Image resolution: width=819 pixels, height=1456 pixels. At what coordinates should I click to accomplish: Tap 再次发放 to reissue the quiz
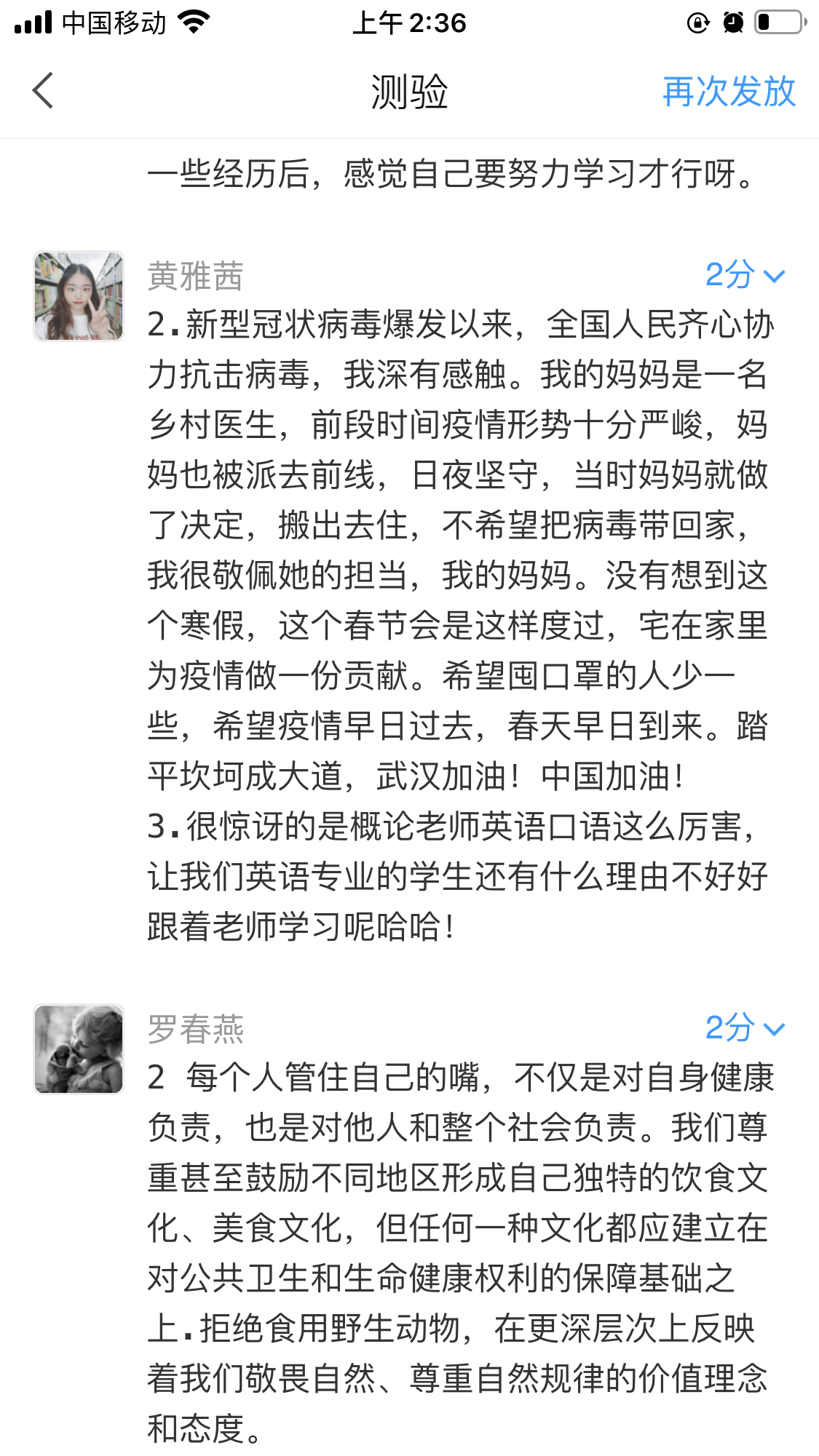[728, 92]
